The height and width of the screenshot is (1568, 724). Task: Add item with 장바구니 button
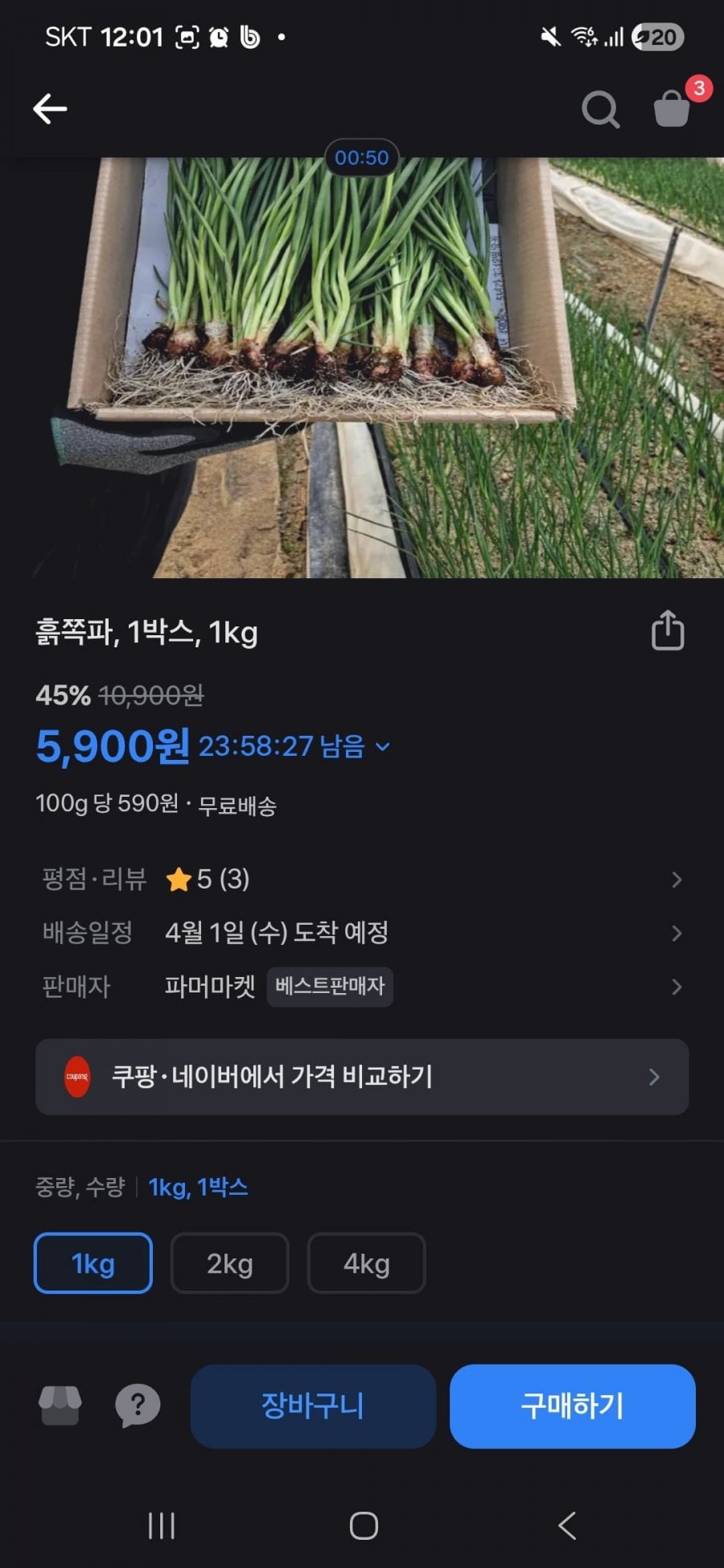pyautogui.click(x=313, y=1406)
